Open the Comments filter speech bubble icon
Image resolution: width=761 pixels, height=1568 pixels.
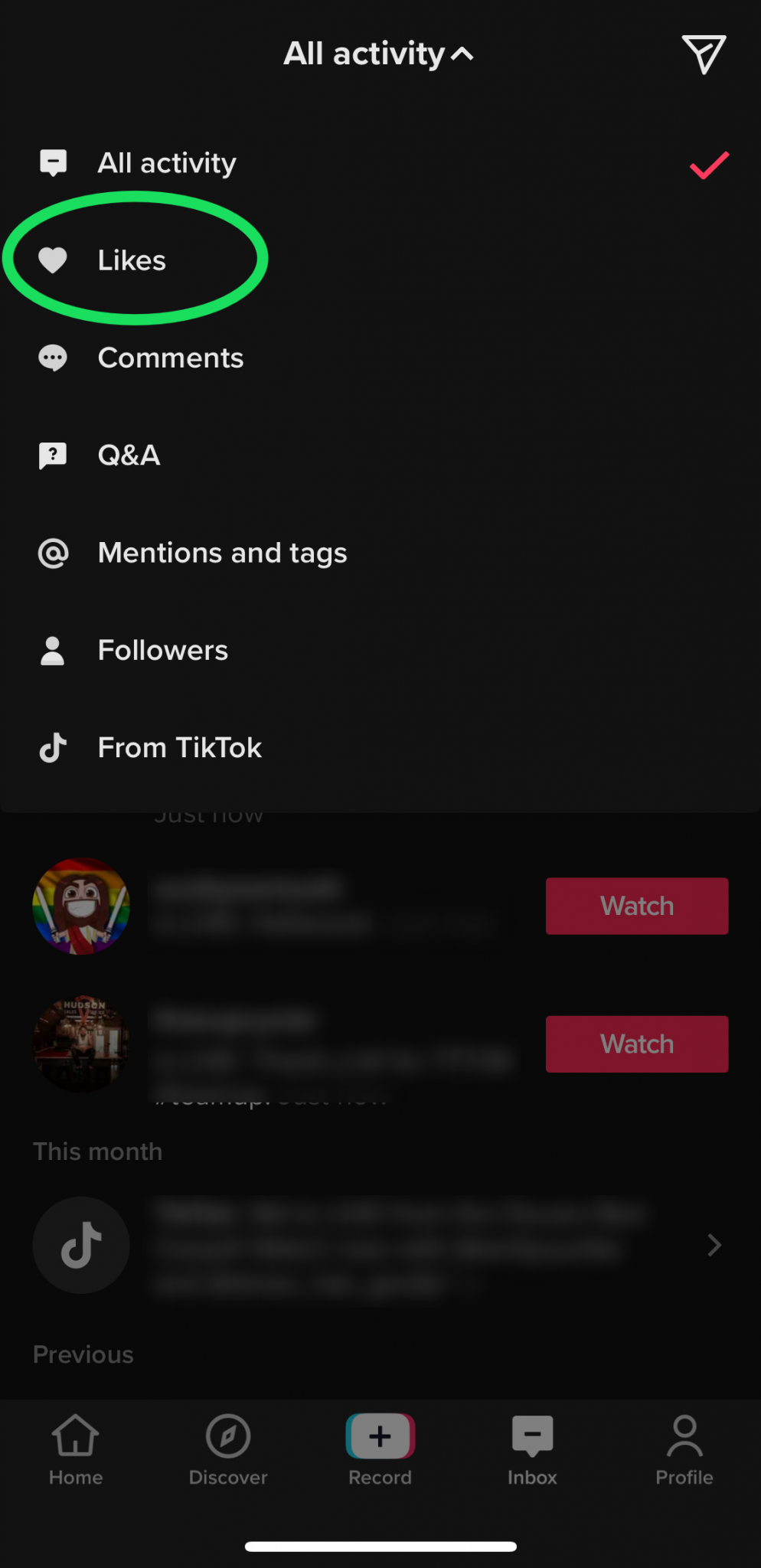click(52, 358)
